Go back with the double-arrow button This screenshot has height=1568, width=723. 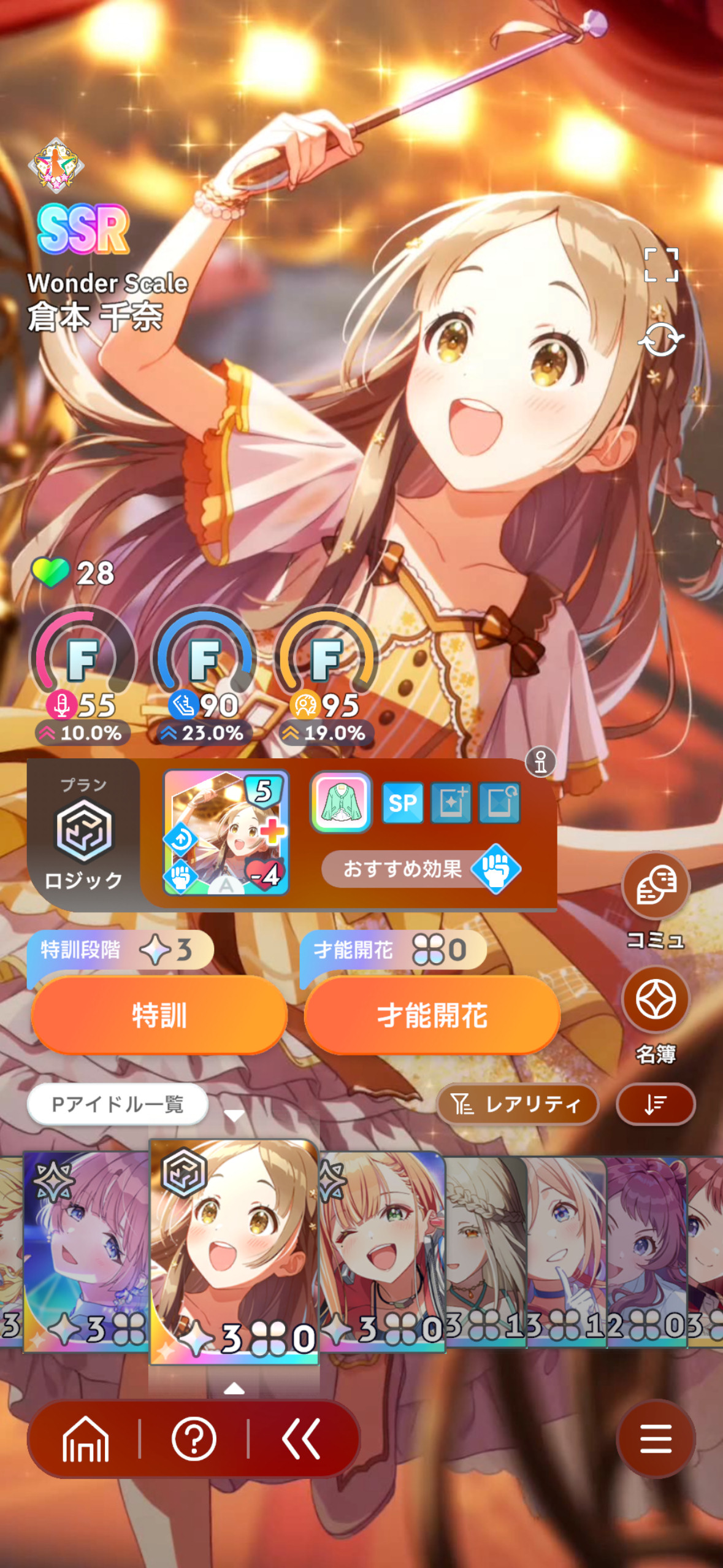[x=302, y=1439]
